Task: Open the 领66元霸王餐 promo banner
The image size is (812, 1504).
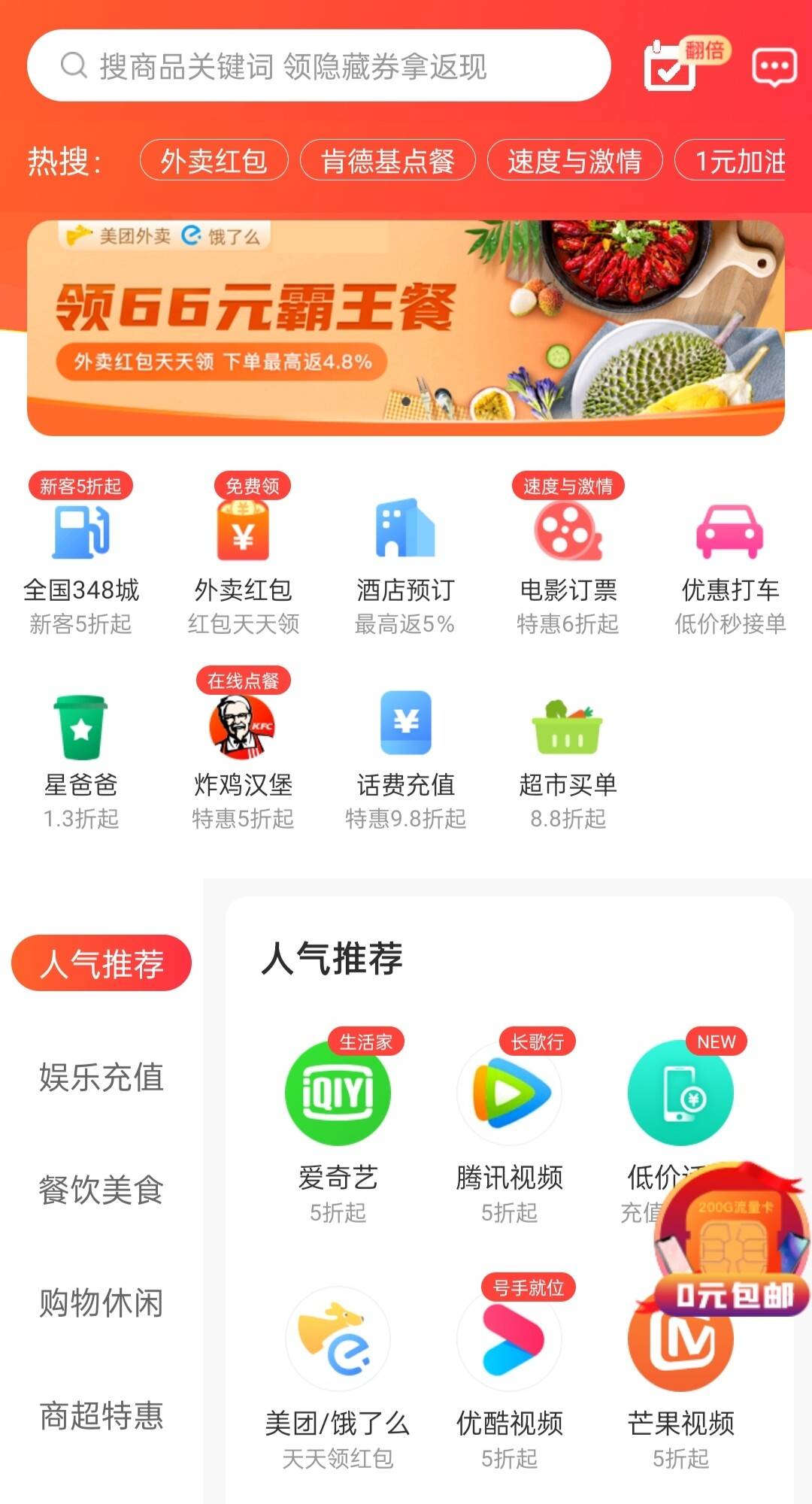Action: pyautogui.click(x=406, y=327)
